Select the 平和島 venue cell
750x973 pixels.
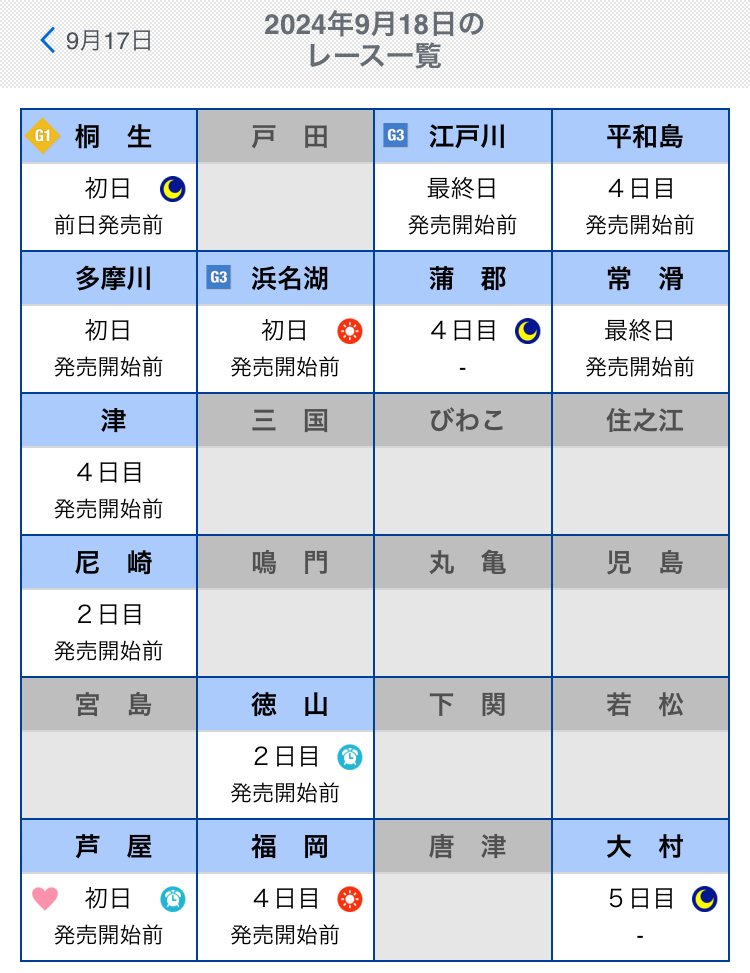point(640,181)
